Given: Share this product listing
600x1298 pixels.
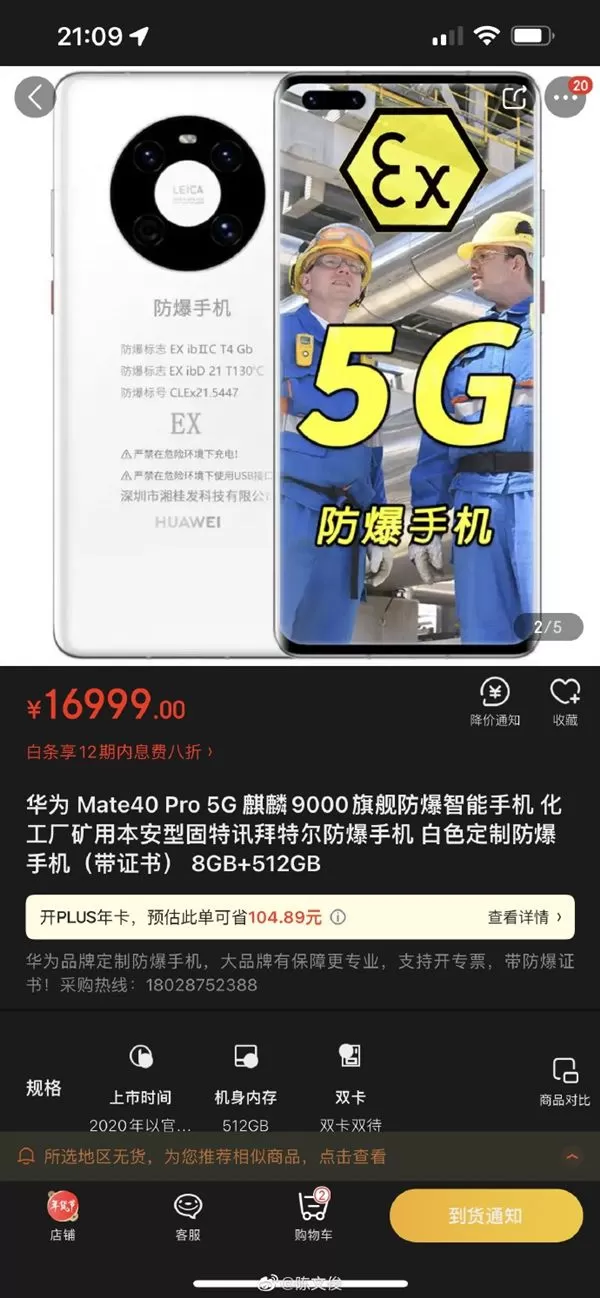Looking at the screenshot, I should click(514, 97).
